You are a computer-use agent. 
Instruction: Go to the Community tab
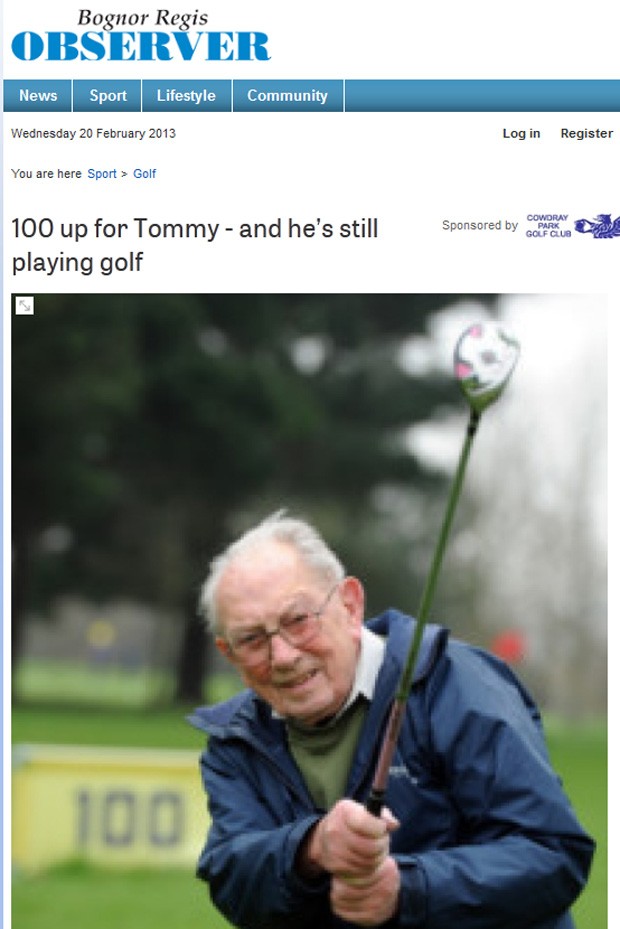point(287,96)
